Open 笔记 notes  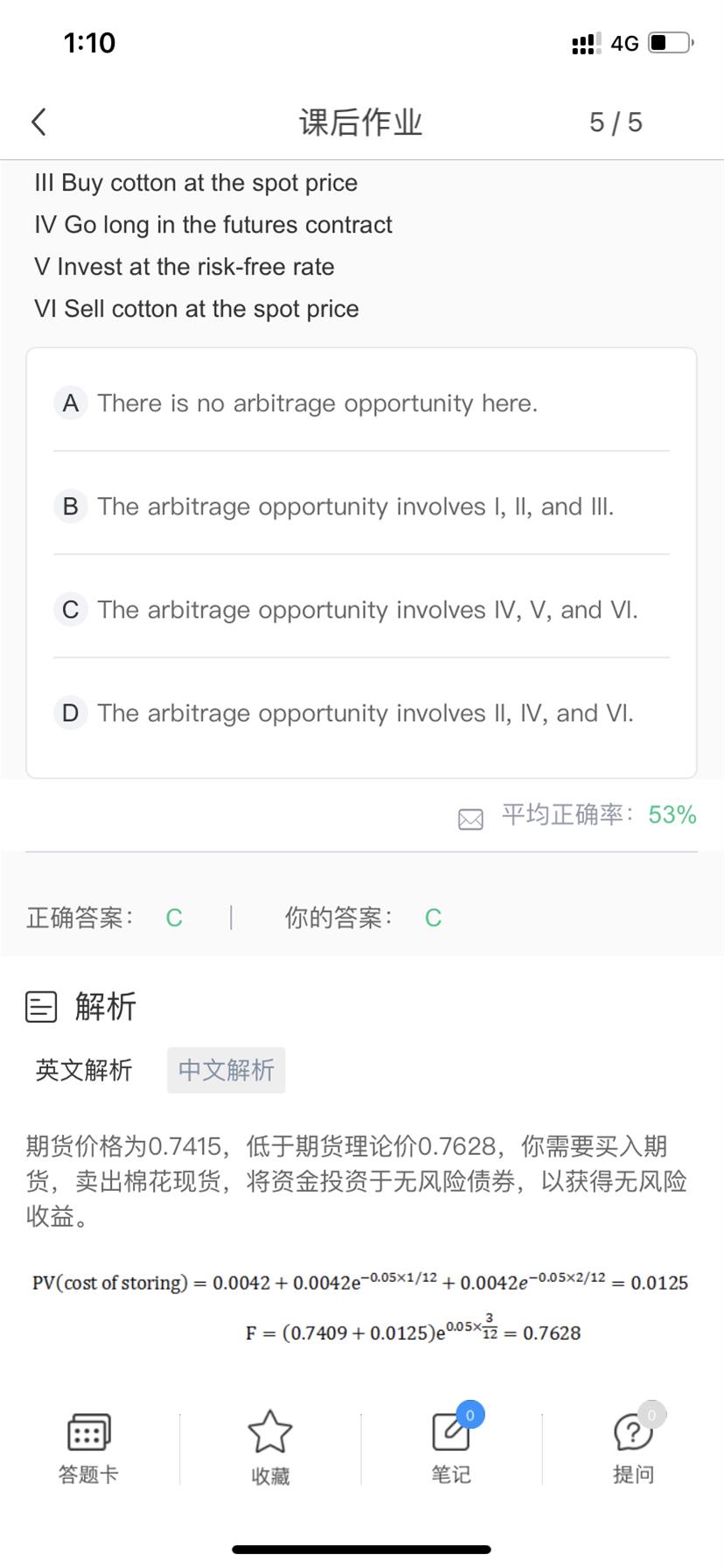point(451,1445)
